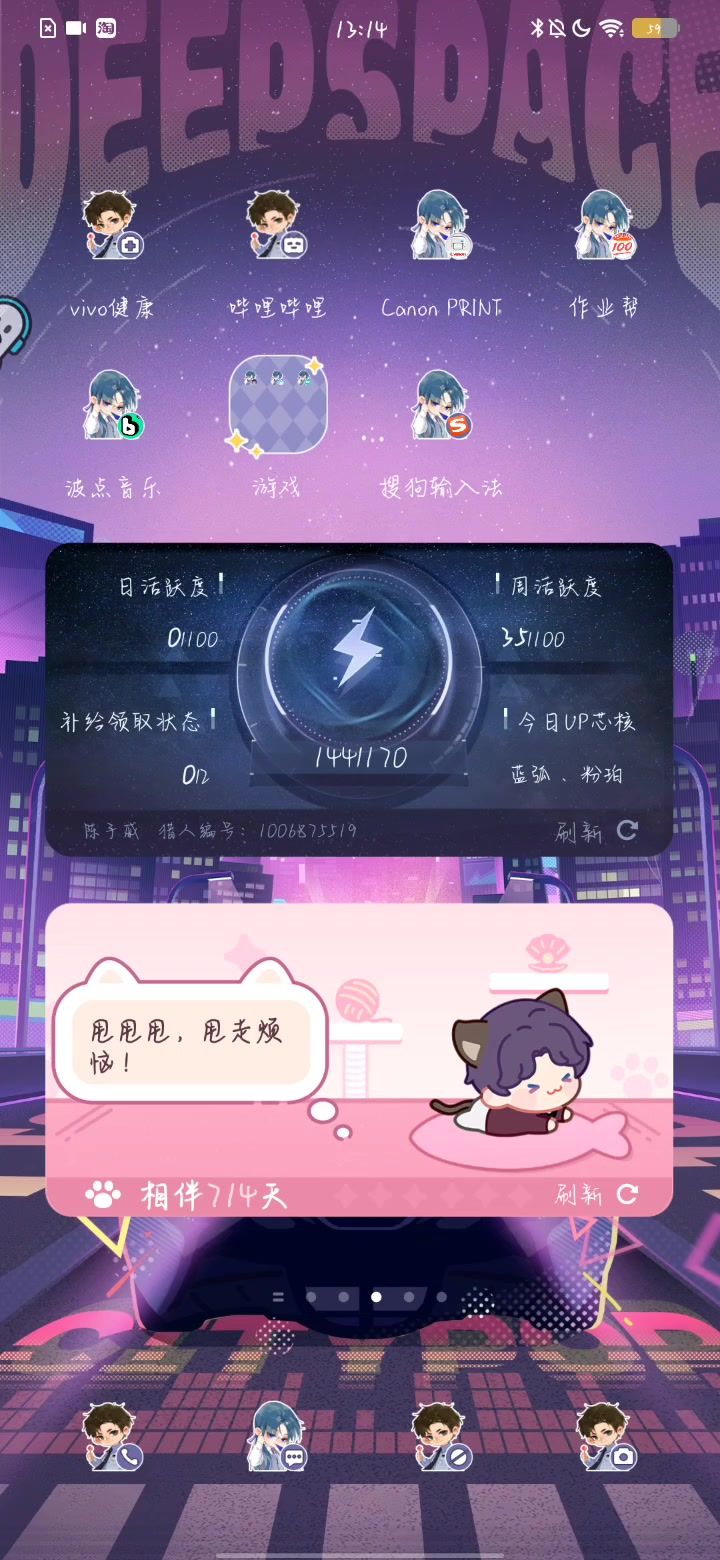The width and height of the screenshot is (720, 1560).
Task: Open the messages app in the dock
Action: point(277,1437)
